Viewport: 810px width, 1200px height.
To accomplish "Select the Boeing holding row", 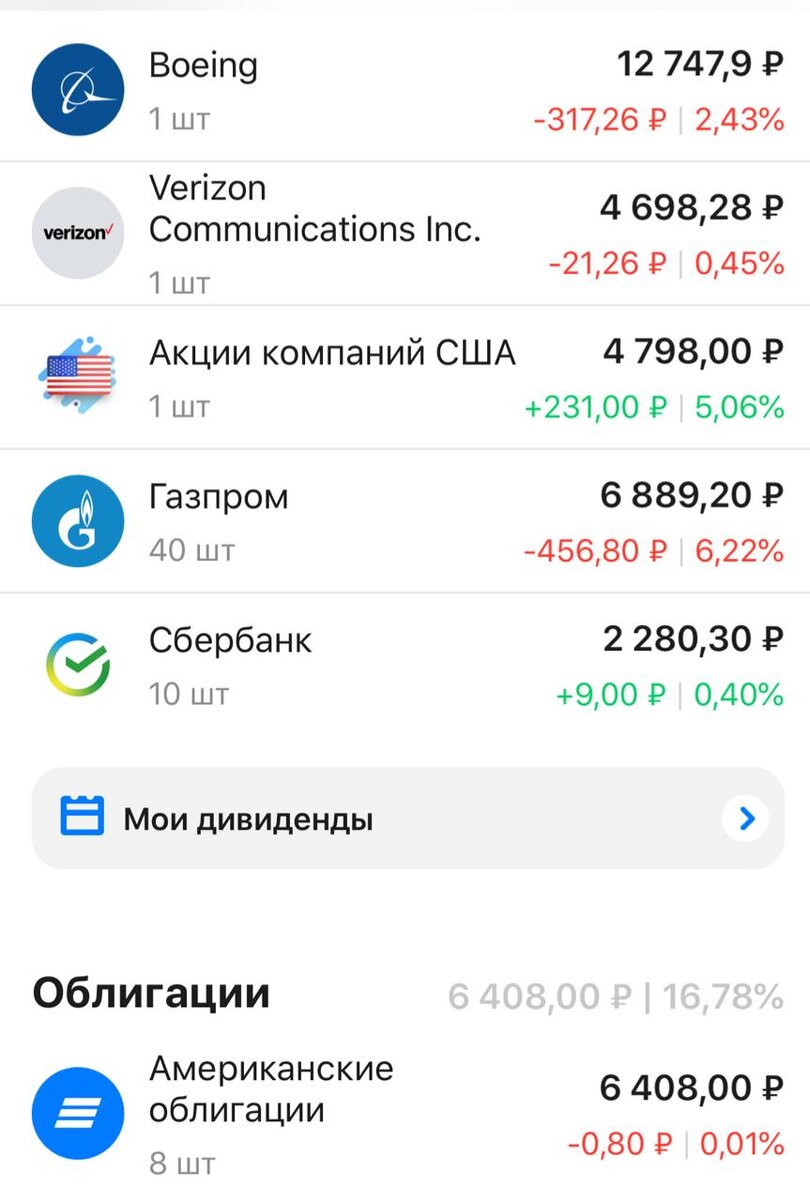I will (300, 88).
